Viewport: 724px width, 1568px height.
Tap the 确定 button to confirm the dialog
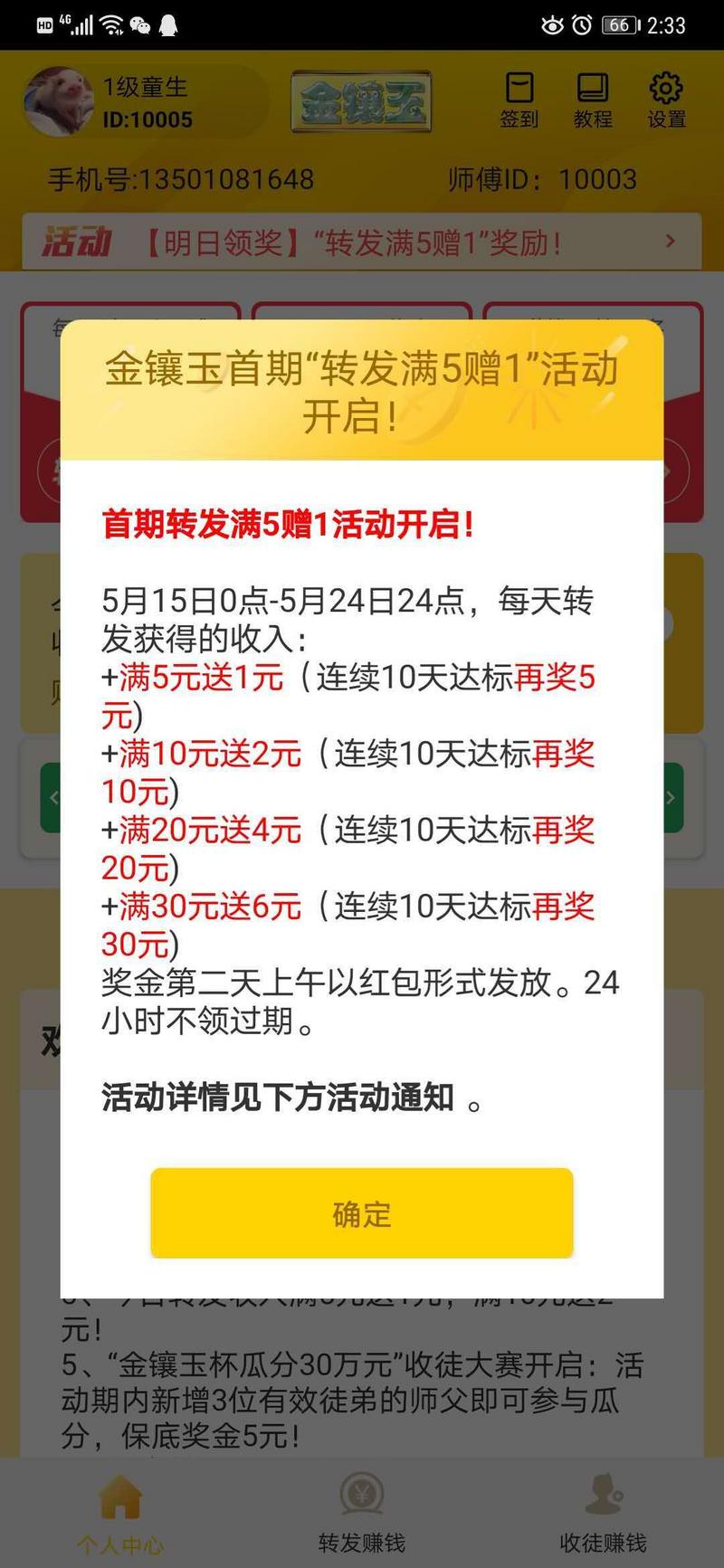[x=361, y=1212]
